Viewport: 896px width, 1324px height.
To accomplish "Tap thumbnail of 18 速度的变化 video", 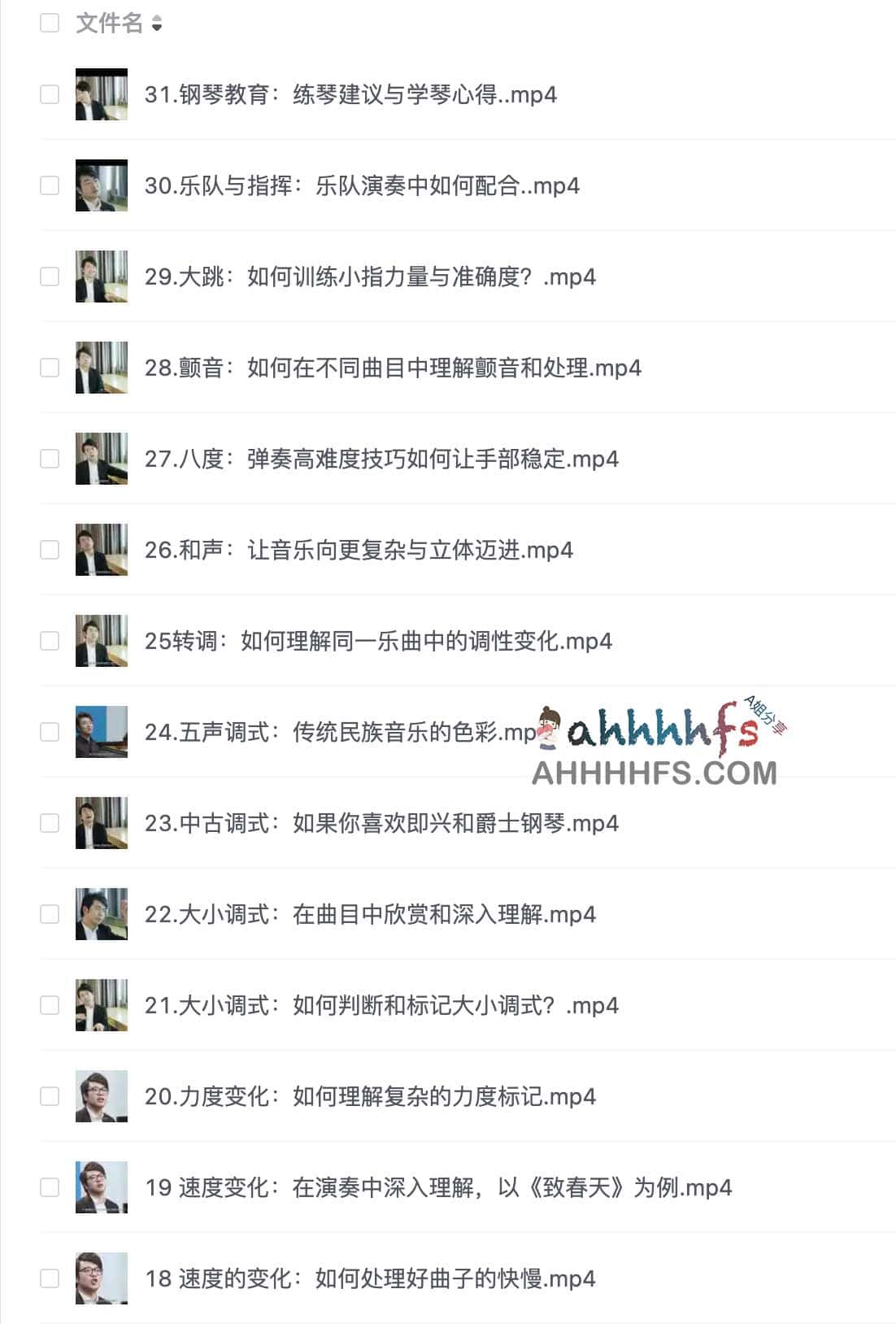I will (x=102, y=1278).
